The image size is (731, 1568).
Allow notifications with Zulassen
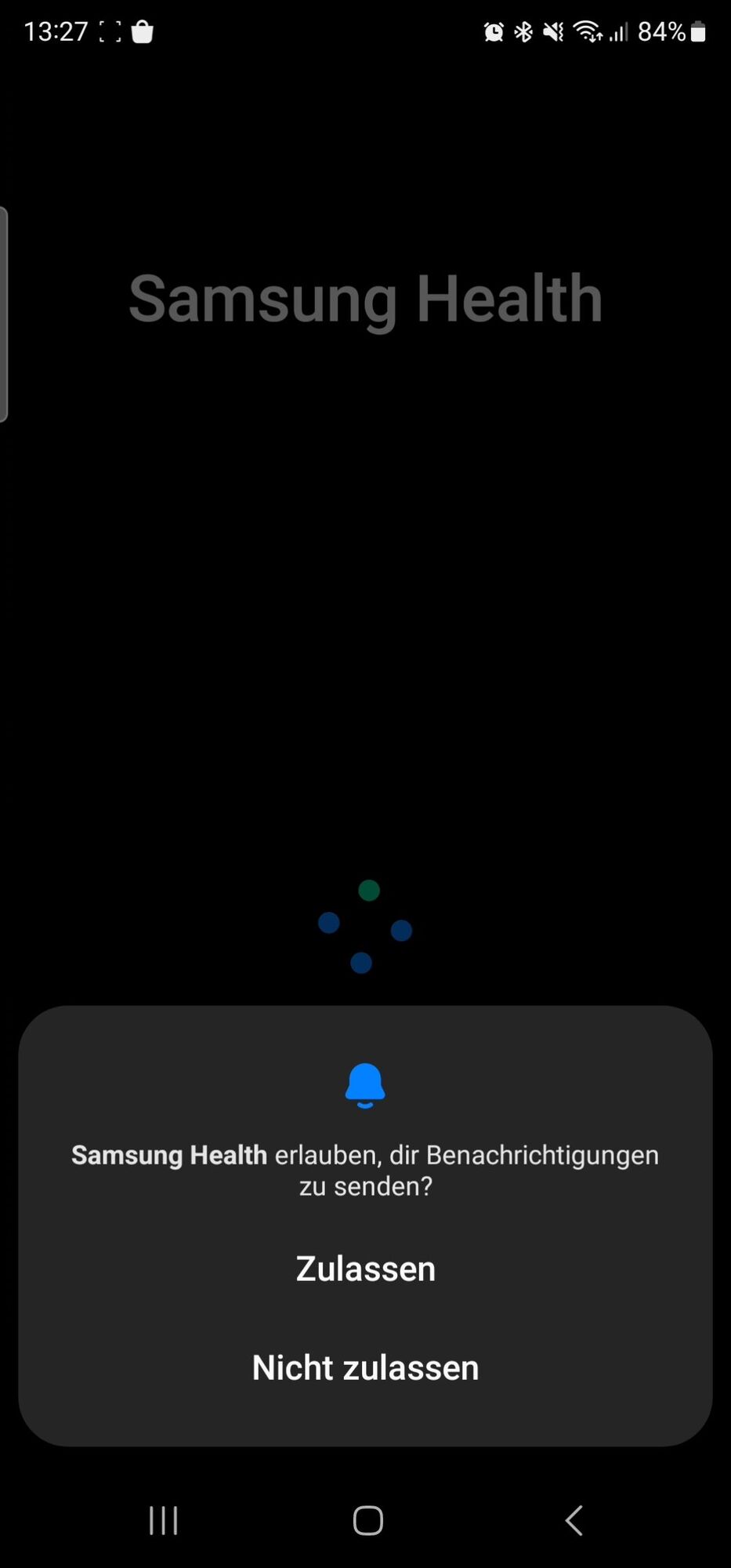(365, 1269)
